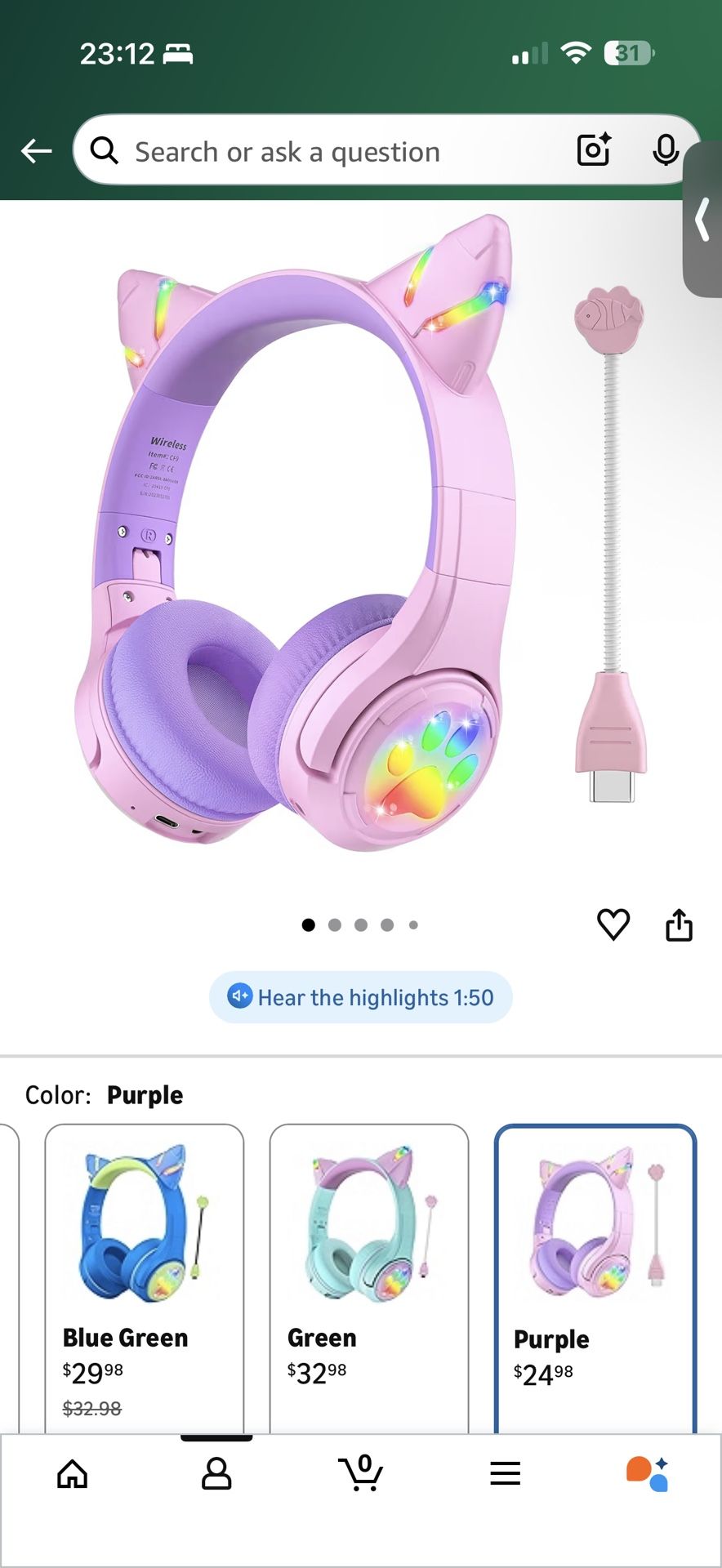722x1568 pixels.
Task: Open the hamburger menu in bottom bar
Action: coord(506,1473)
